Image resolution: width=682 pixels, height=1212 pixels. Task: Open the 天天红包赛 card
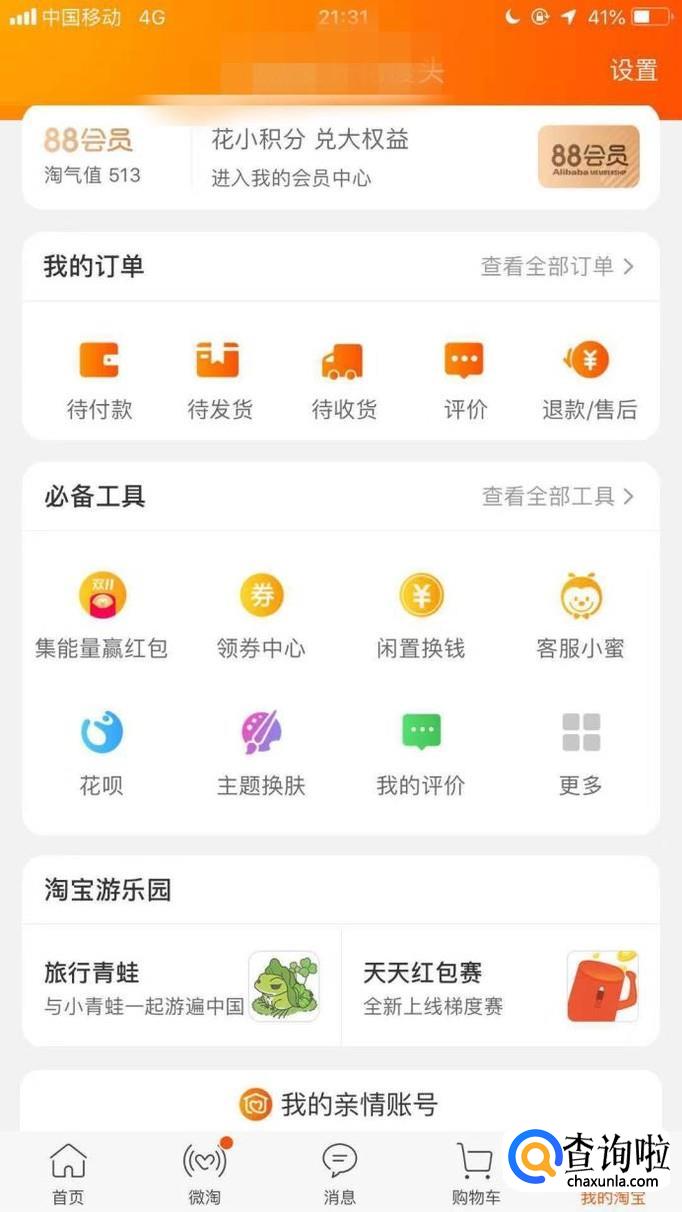click(x=500, y=986)
